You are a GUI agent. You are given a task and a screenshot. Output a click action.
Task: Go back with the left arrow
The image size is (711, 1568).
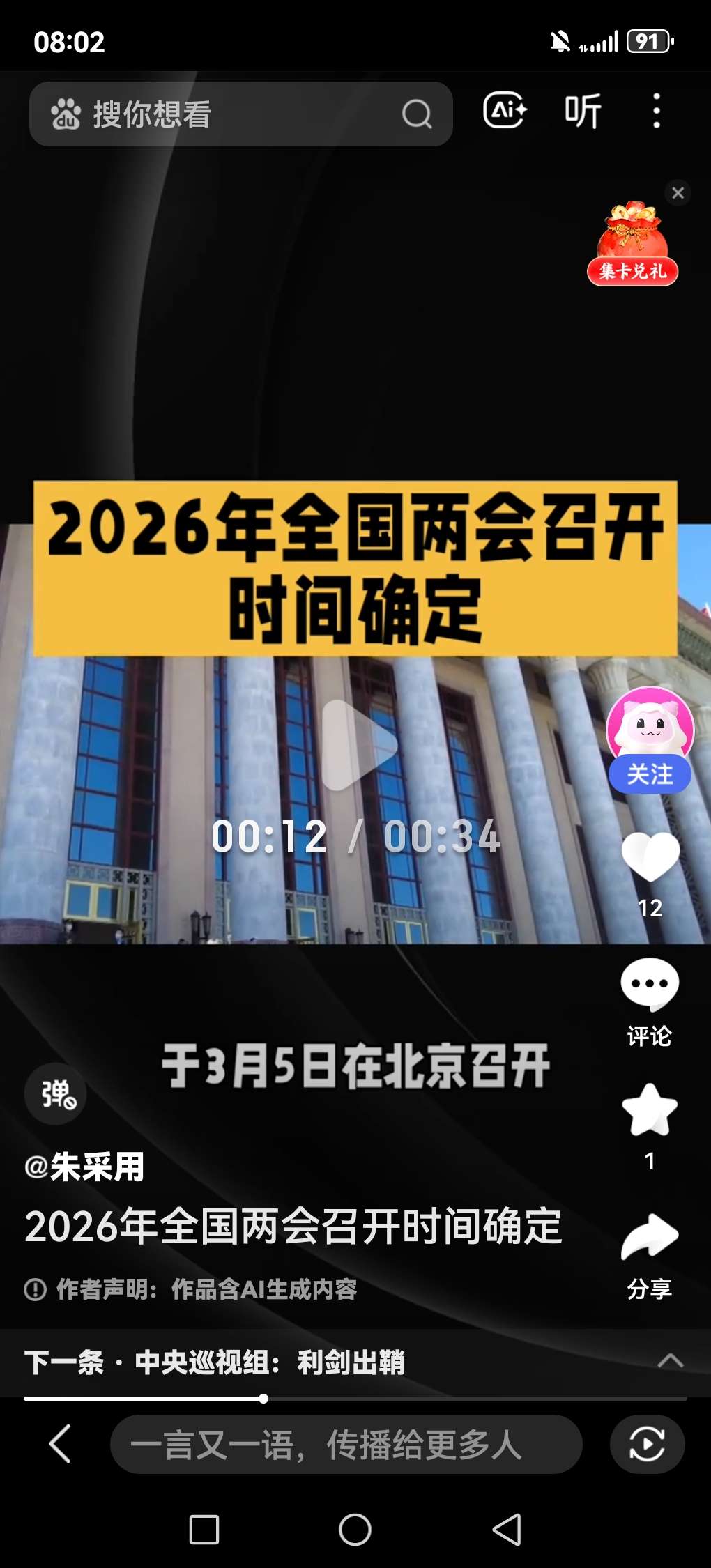61,1444
